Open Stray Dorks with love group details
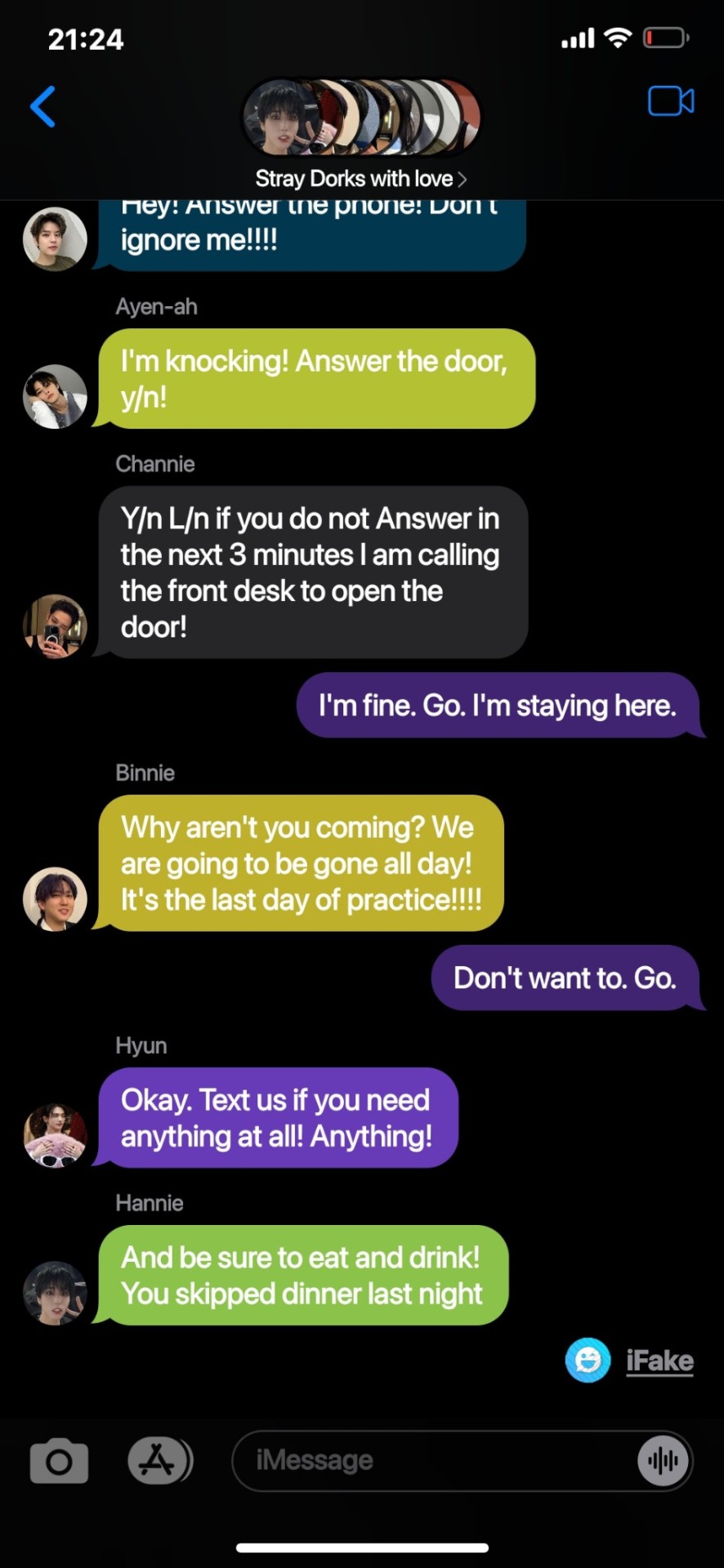Screen dimensions: 724x1568 point(360,178)
